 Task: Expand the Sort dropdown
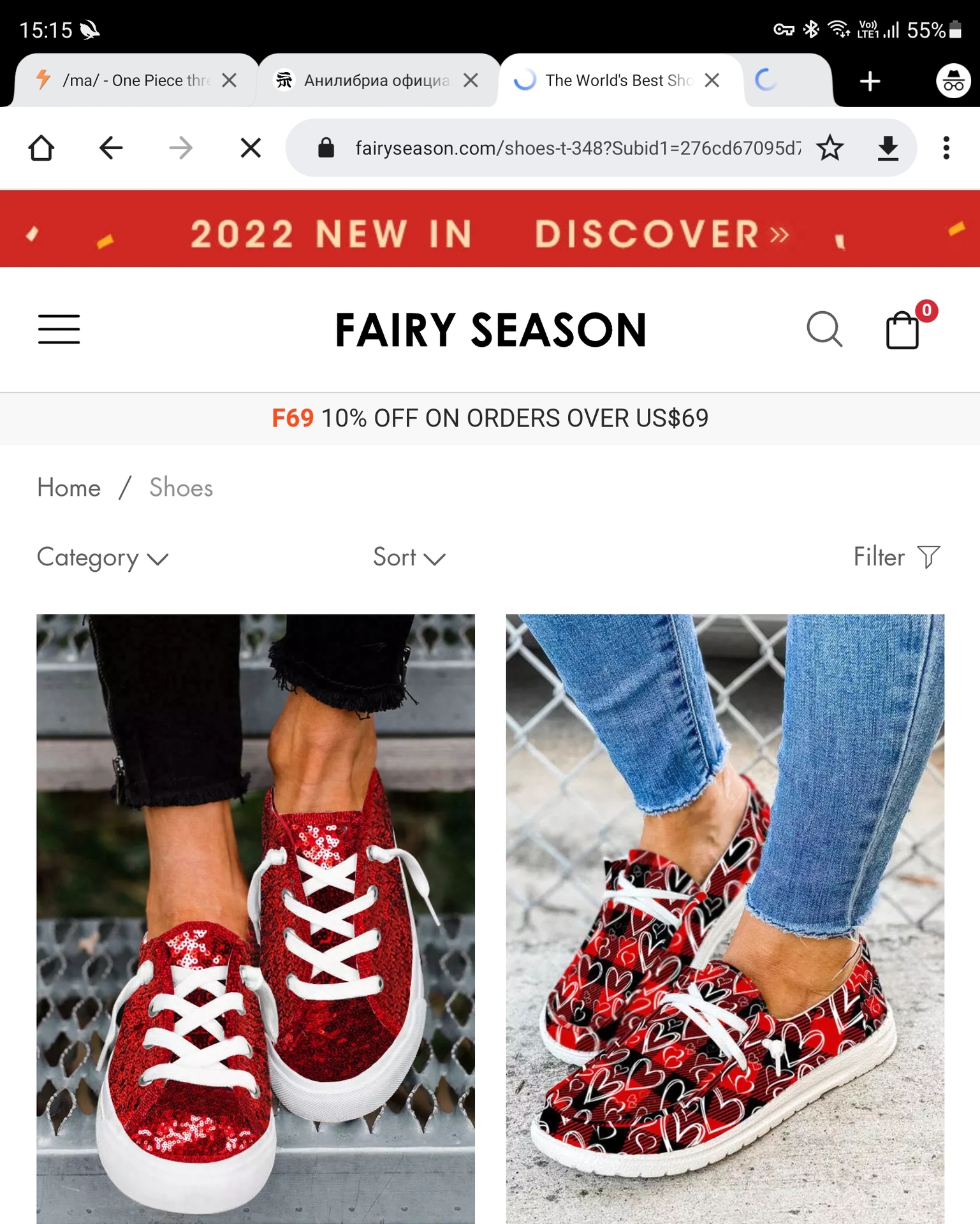coord(409,558)
